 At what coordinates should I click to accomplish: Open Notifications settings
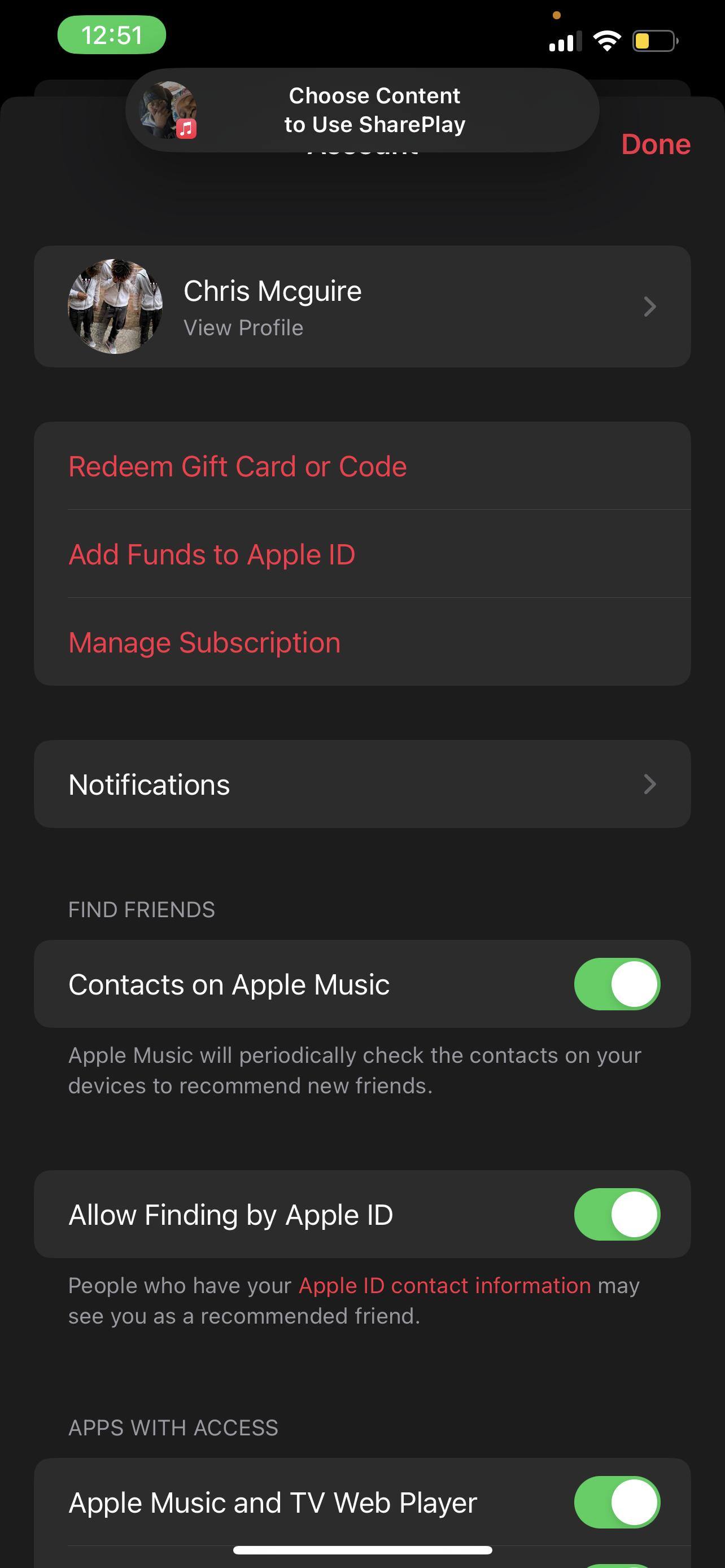click(x=362, y=784)
